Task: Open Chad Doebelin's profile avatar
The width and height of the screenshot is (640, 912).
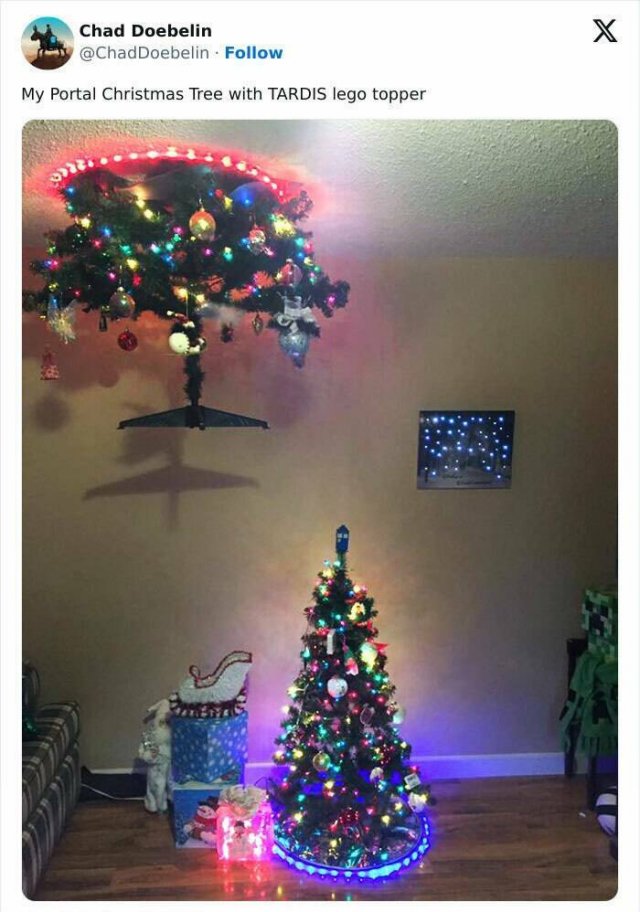Action: coord(47,42)
